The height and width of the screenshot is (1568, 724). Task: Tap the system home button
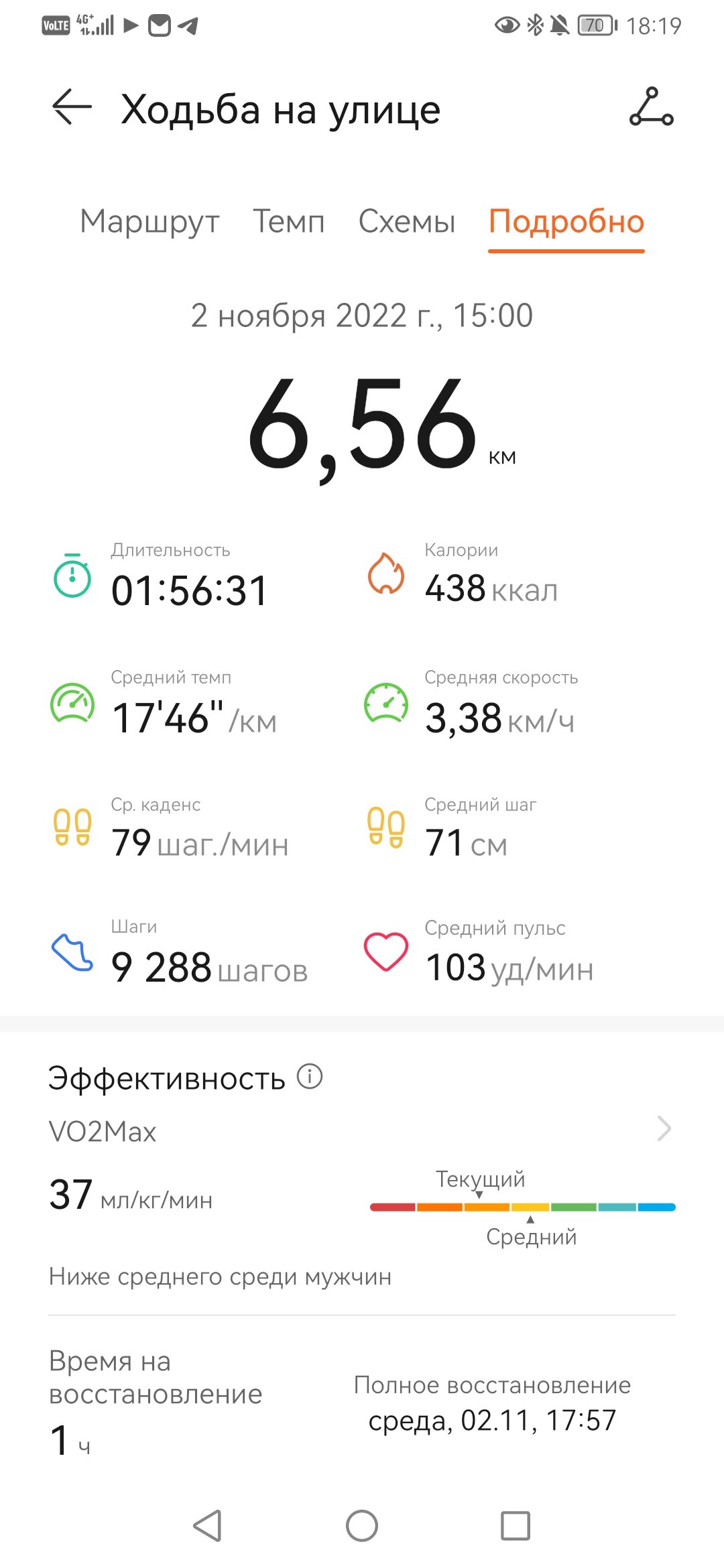362,1526
